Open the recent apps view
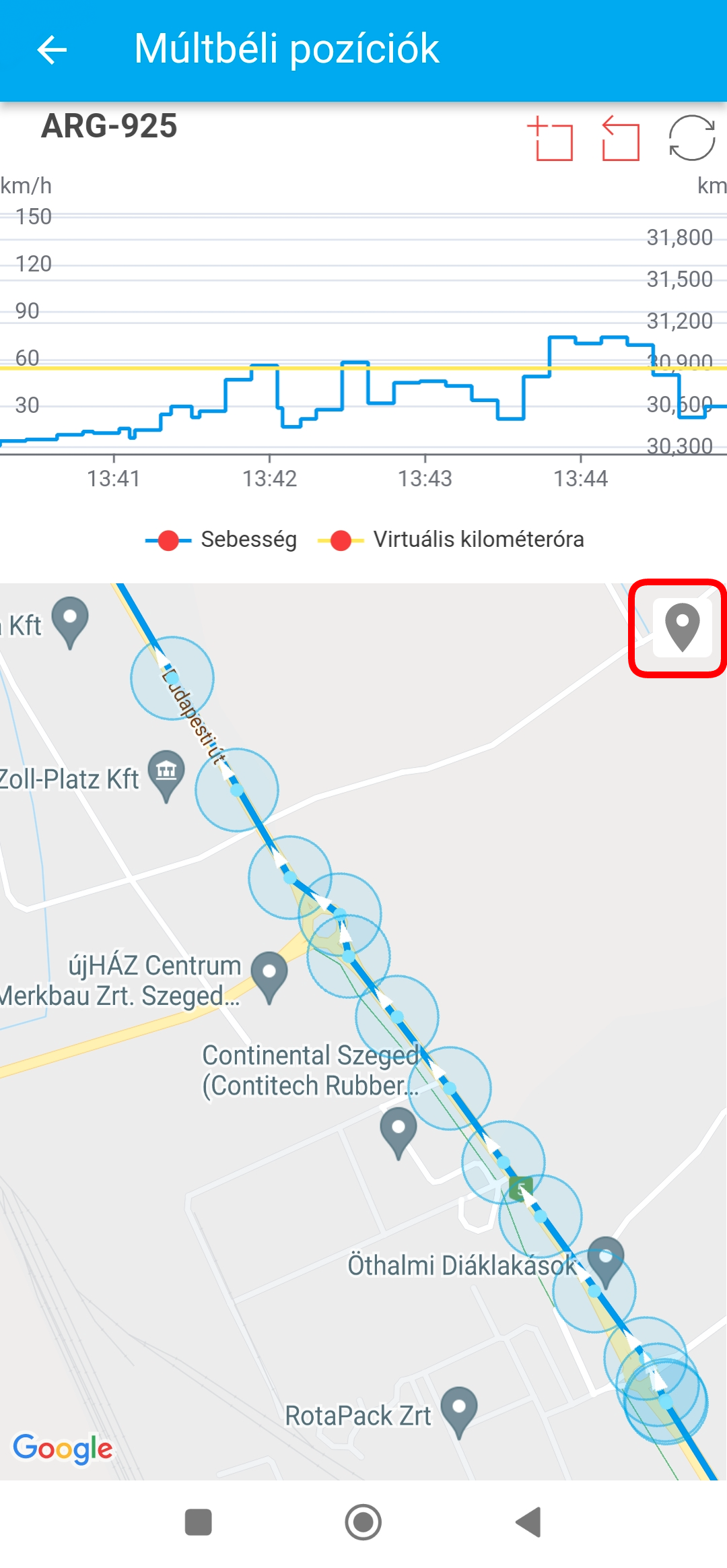Viewport: 727px width, 1568px height. [x=199, y=1522]
